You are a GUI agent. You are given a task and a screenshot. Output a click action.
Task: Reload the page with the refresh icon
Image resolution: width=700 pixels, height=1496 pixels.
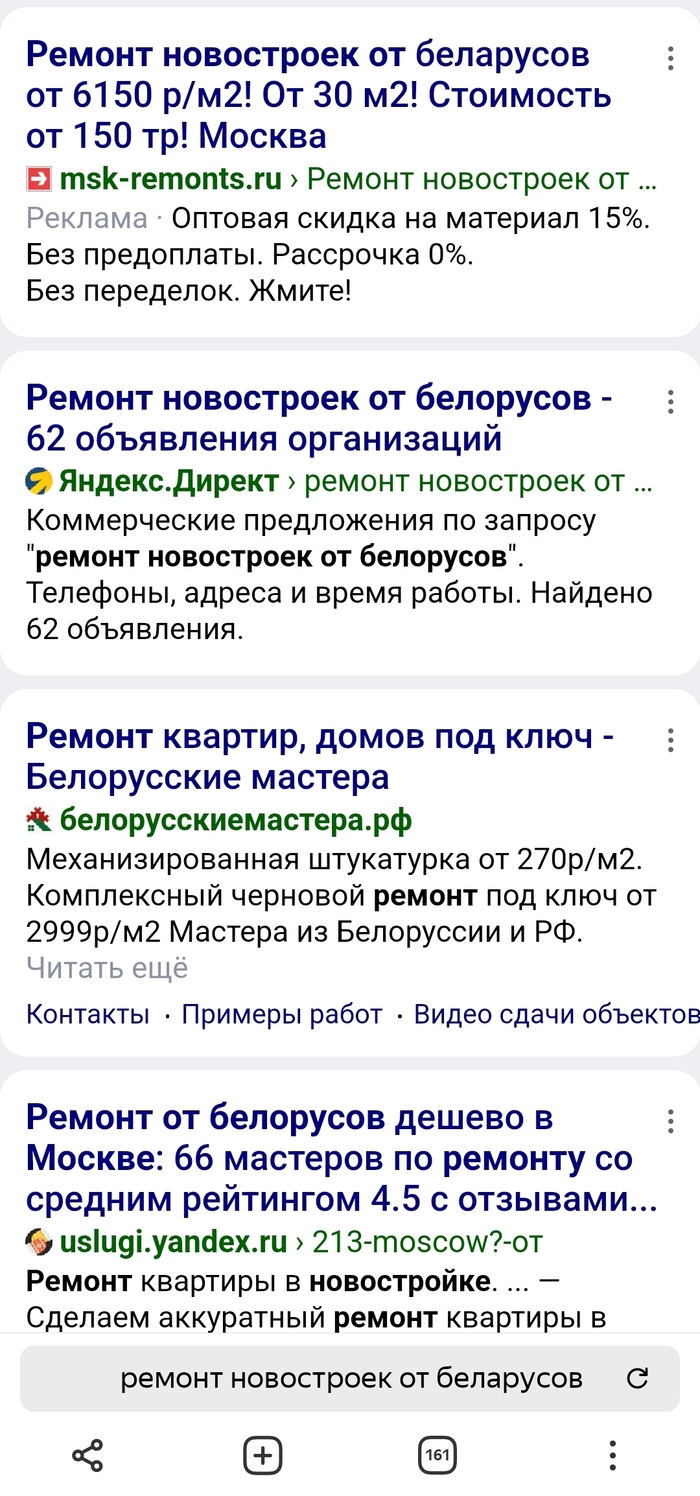coord(636,1380)
